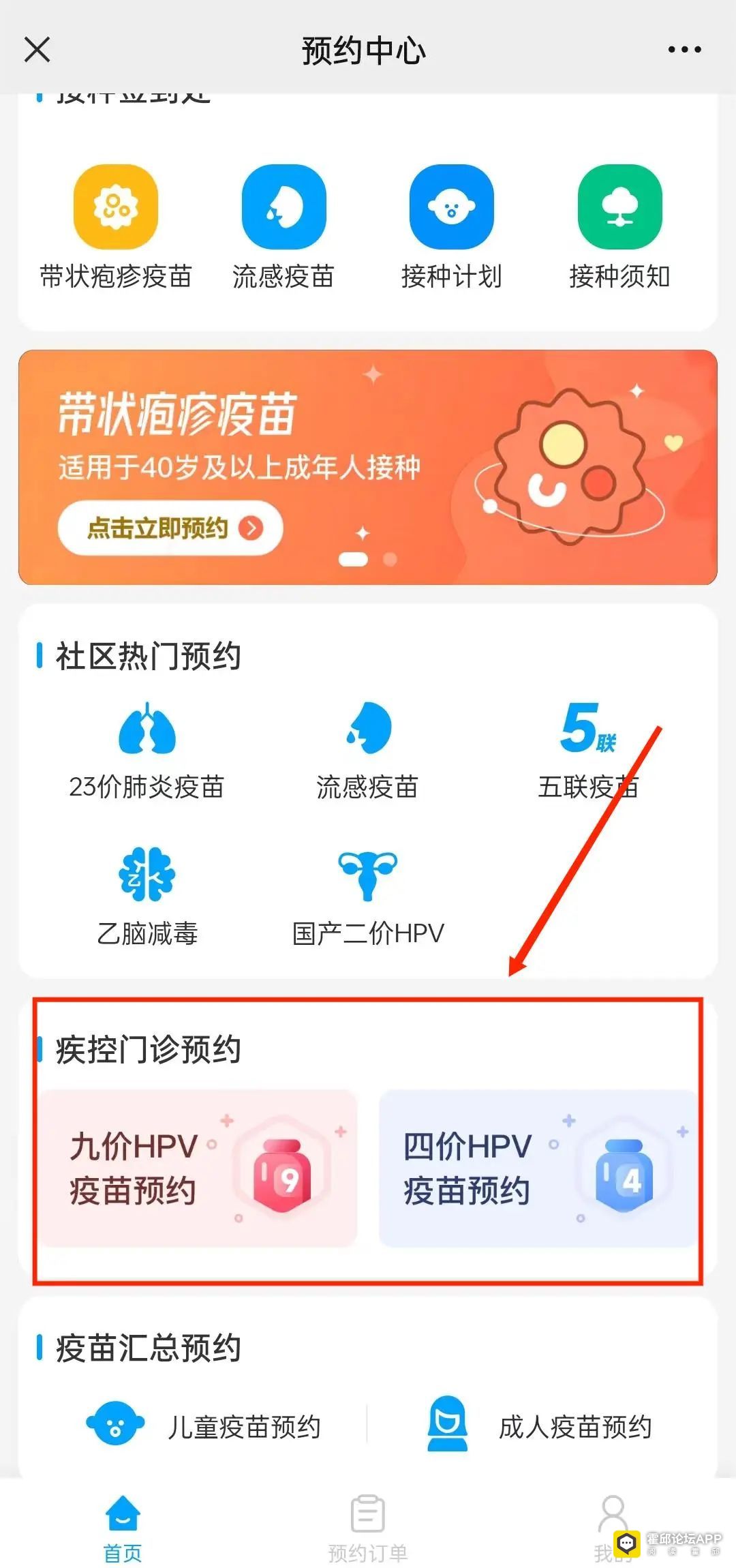Switch to the 首页 tab
736x1568 pixels.
(x=123, y=1528)
